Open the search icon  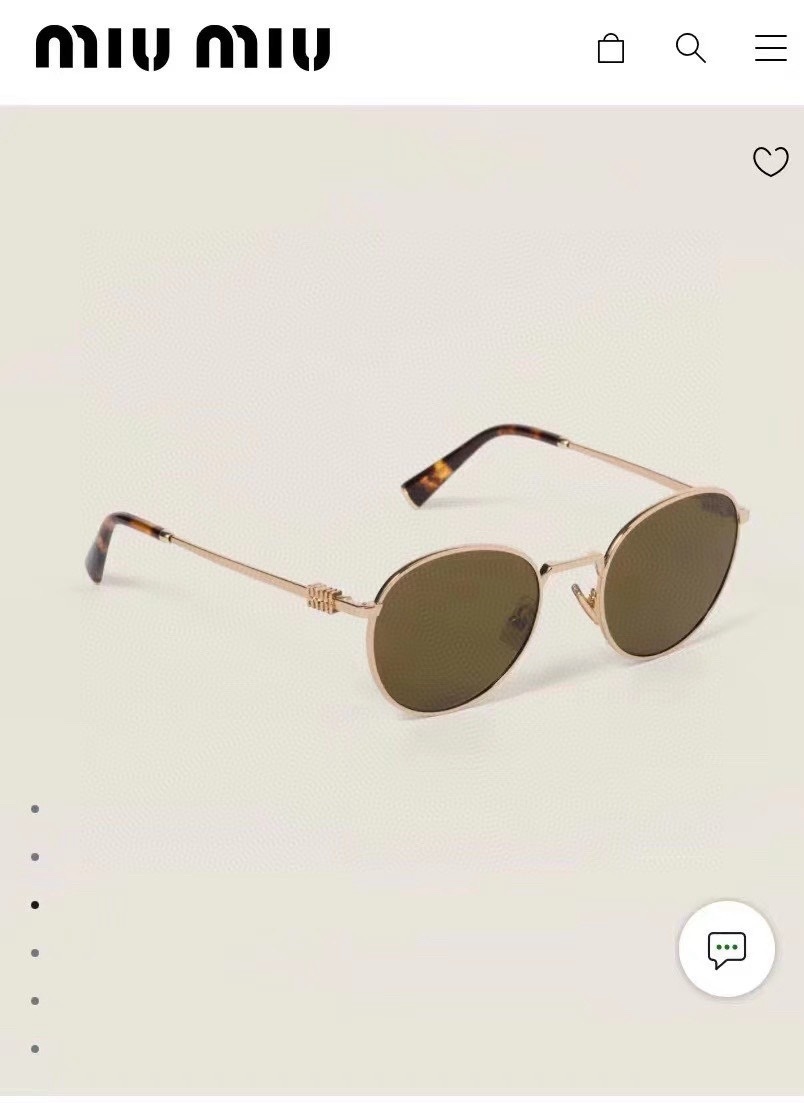(x=691, y=48)
